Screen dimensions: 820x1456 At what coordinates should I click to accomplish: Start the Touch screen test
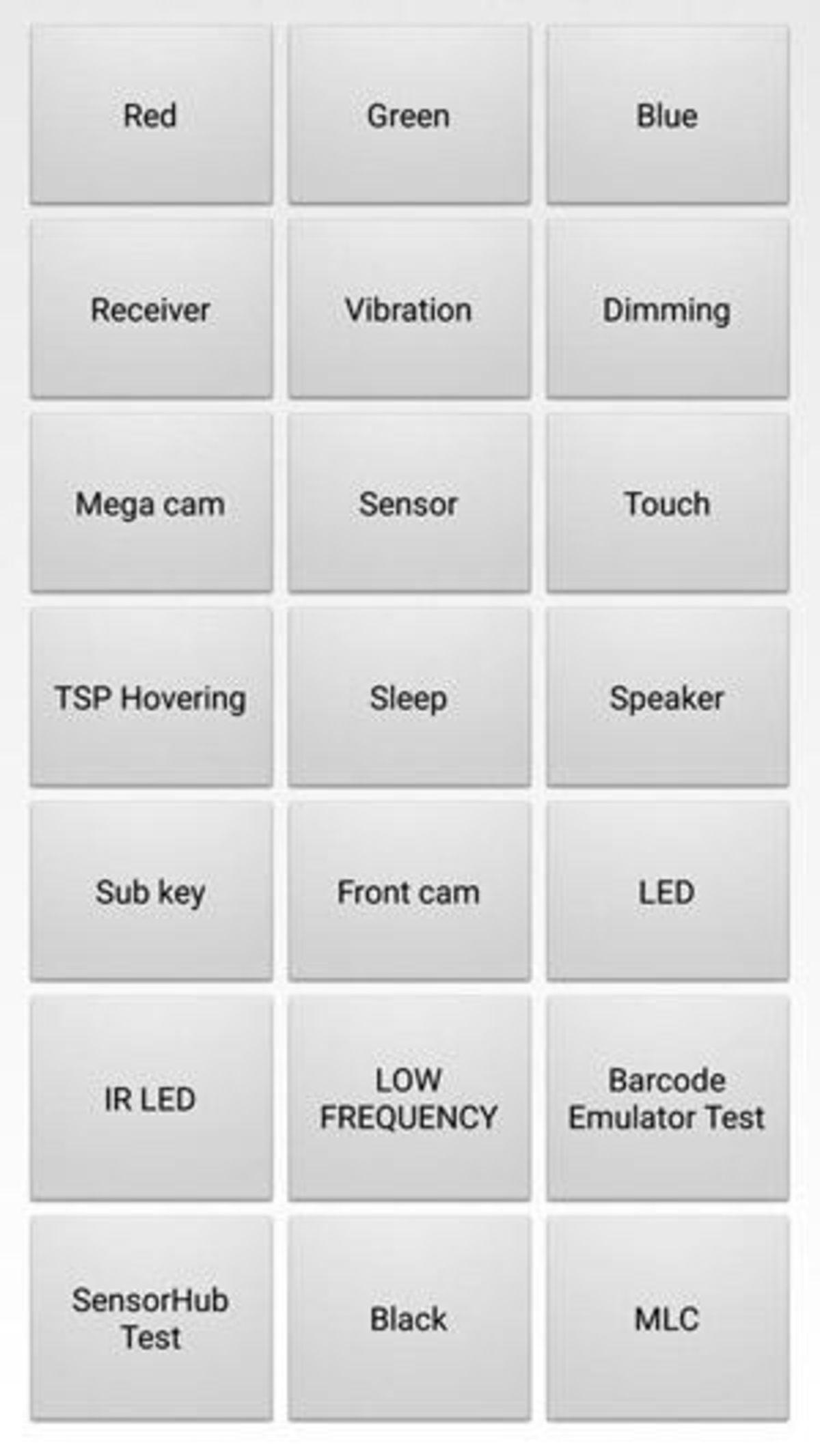pyautogui.click(x=667, y=503)
